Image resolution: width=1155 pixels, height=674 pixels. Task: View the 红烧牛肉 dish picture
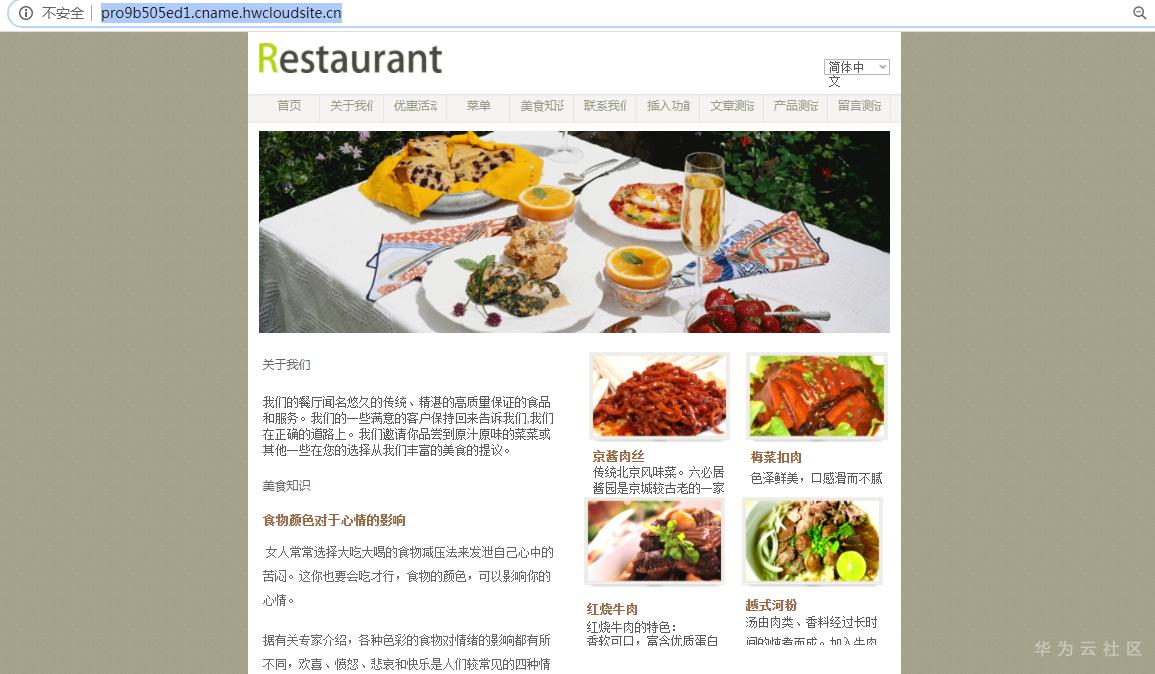click(655, 542)
